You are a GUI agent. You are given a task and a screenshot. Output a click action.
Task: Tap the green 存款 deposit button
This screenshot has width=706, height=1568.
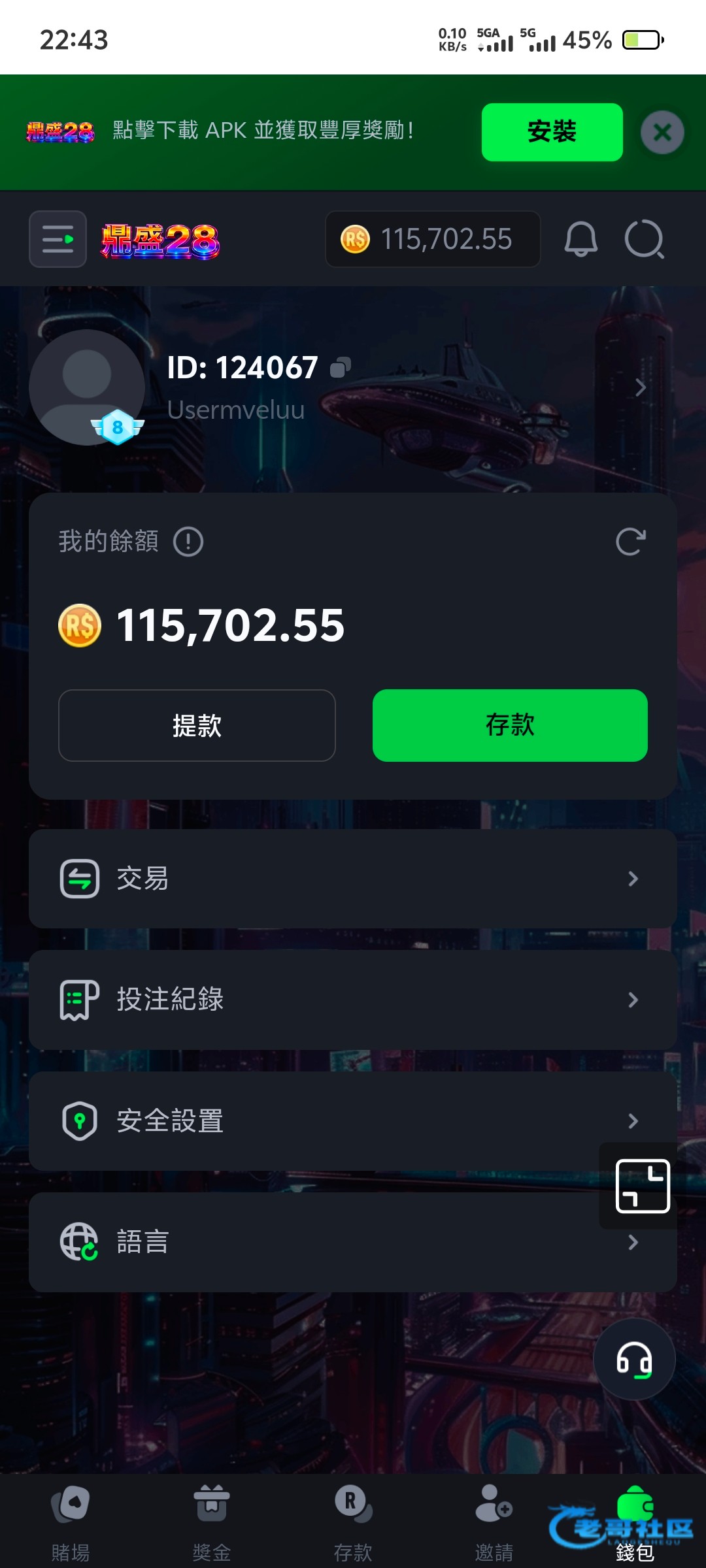tap(510, 725)
